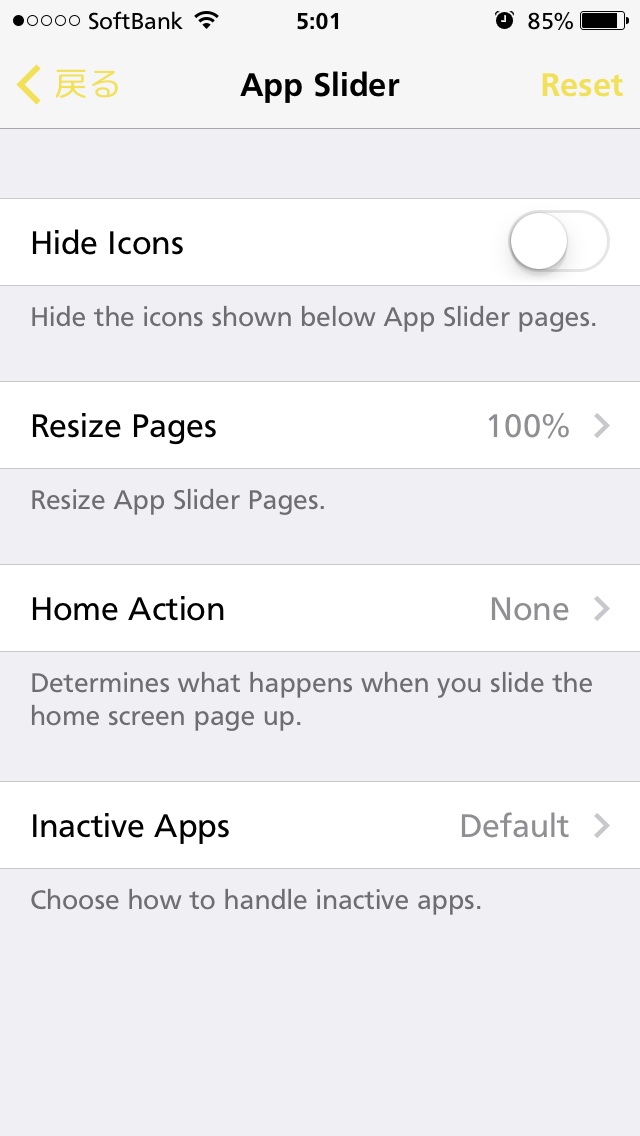640x1136 pixels.
Task: Enable the Hide Icons switch
Action: click(559, 241)
